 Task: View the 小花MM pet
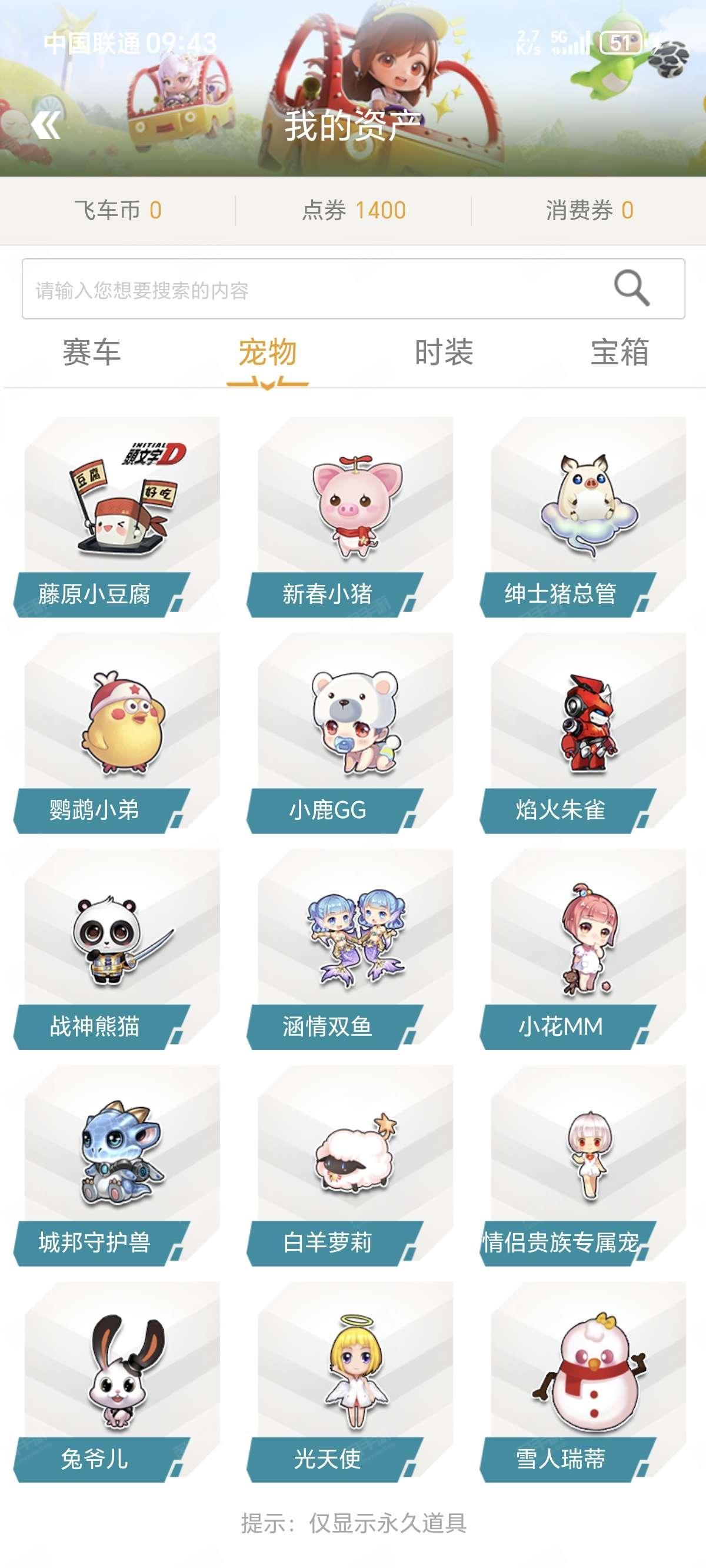tap(583, 949)
